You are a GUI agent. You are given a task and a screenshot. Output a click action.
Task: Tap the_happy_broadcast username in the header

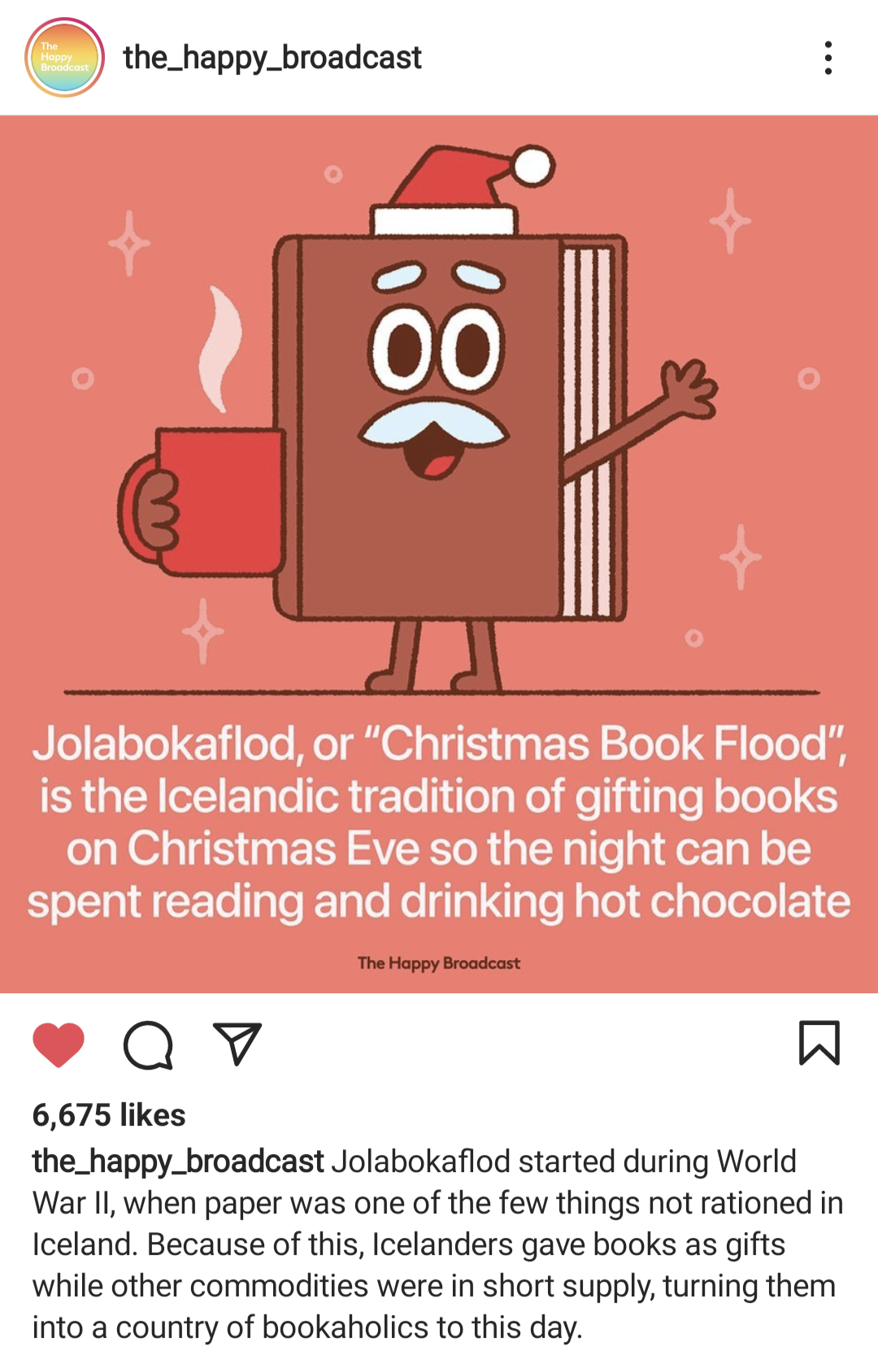(272, 58)
